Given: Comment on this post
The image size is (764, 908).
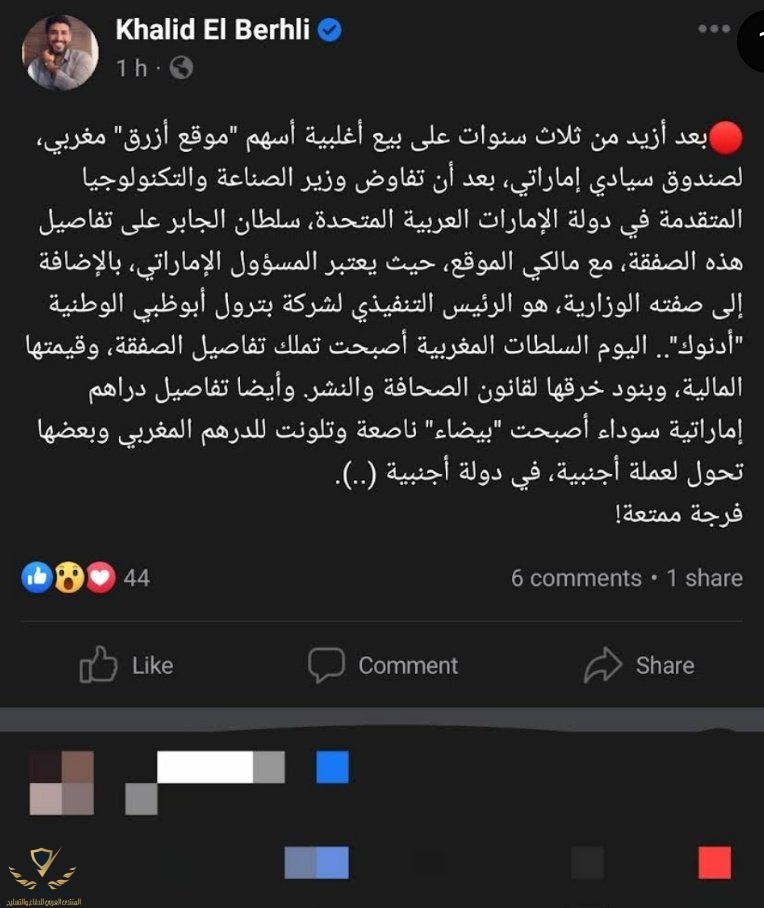Looking at the screenshot, I should tap(382, 665).
